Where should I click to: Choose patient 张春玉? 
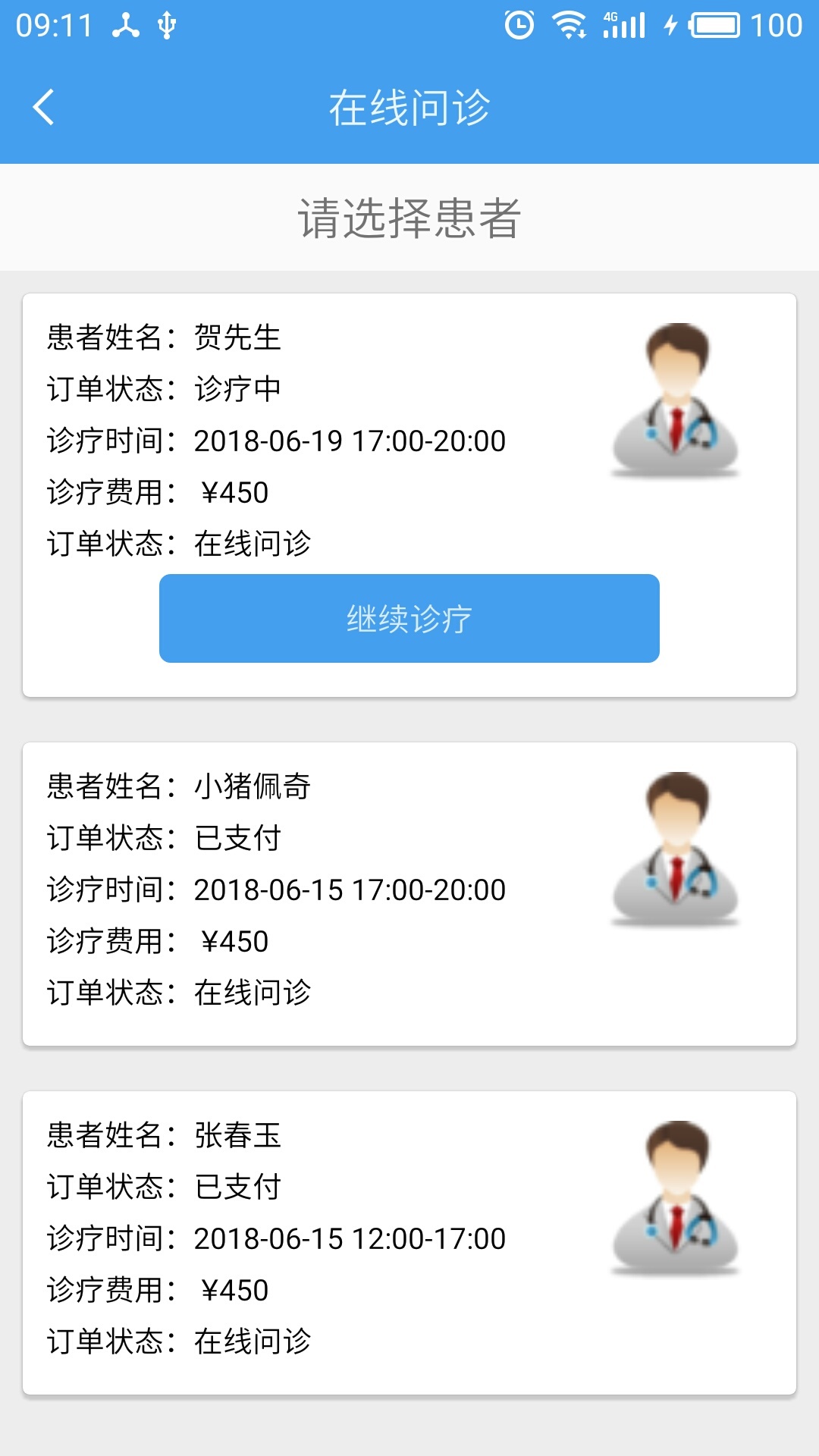pos(409,1242)
